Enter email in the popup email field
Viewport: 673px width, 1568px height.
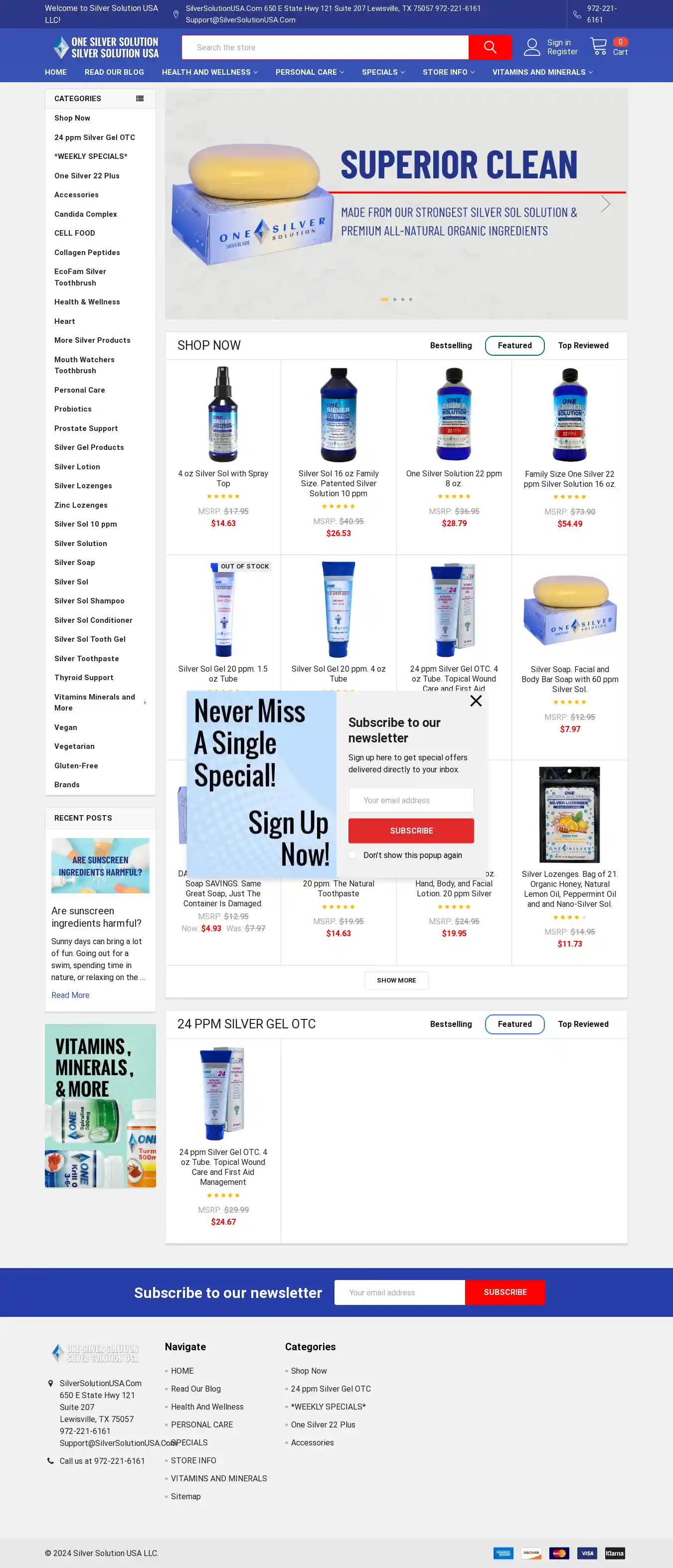(411, 800)
